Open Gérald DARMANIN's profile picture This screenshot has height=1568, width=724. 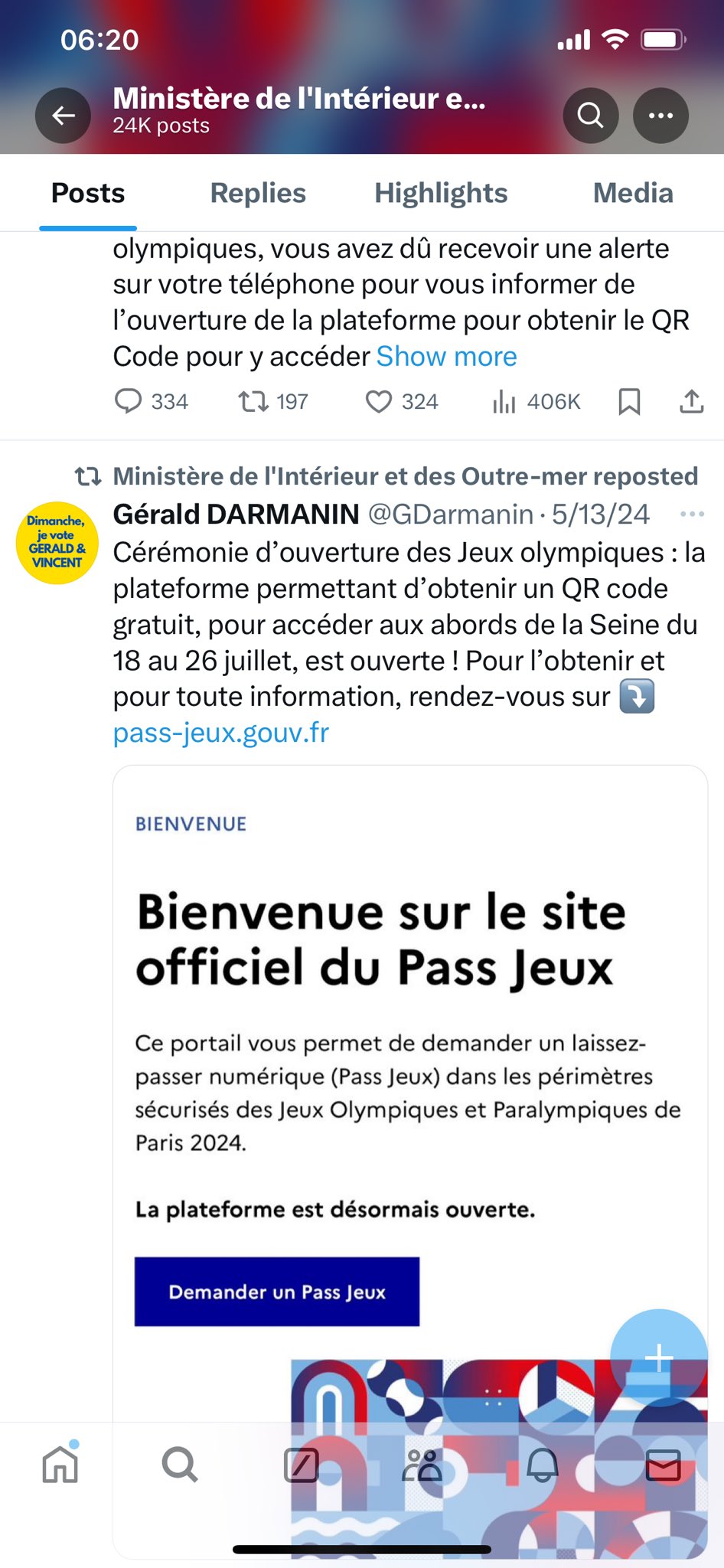click(57, 543)
